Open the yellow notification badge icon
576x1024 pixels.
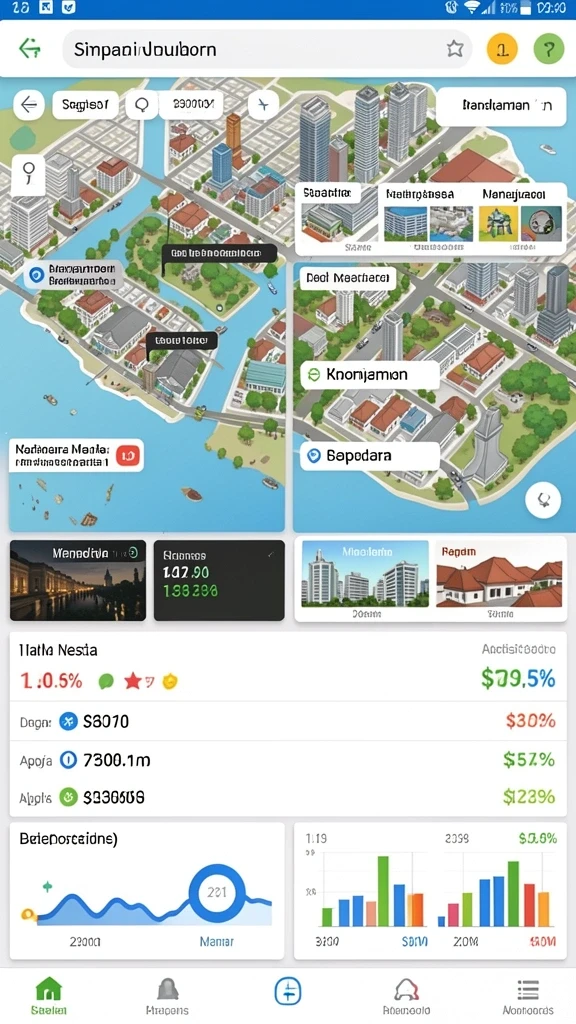click(x=502, y=49)
